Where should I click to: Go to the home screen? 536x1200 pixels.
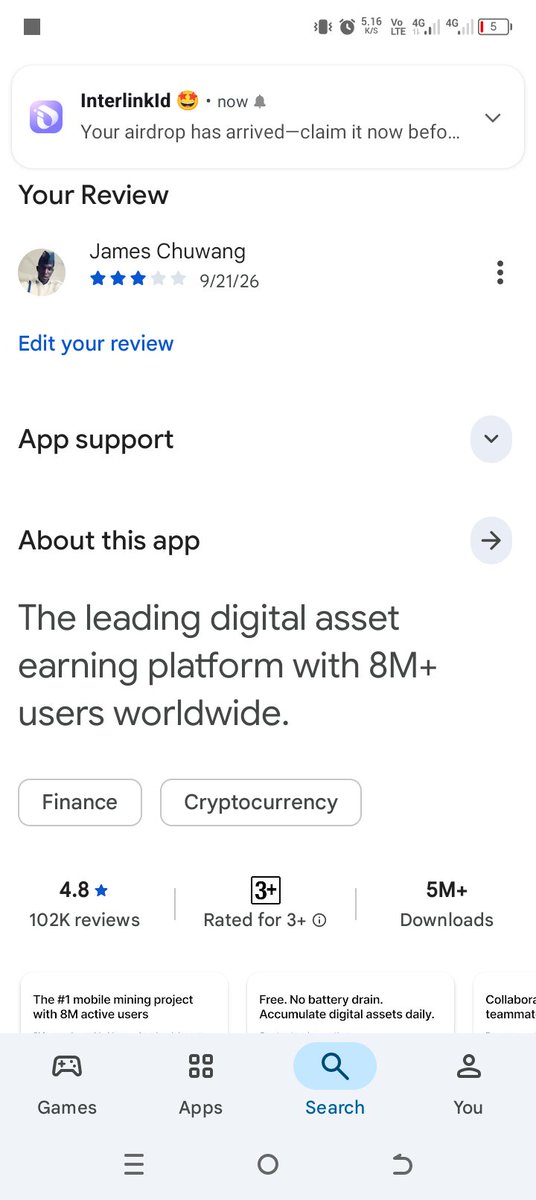268,1164
